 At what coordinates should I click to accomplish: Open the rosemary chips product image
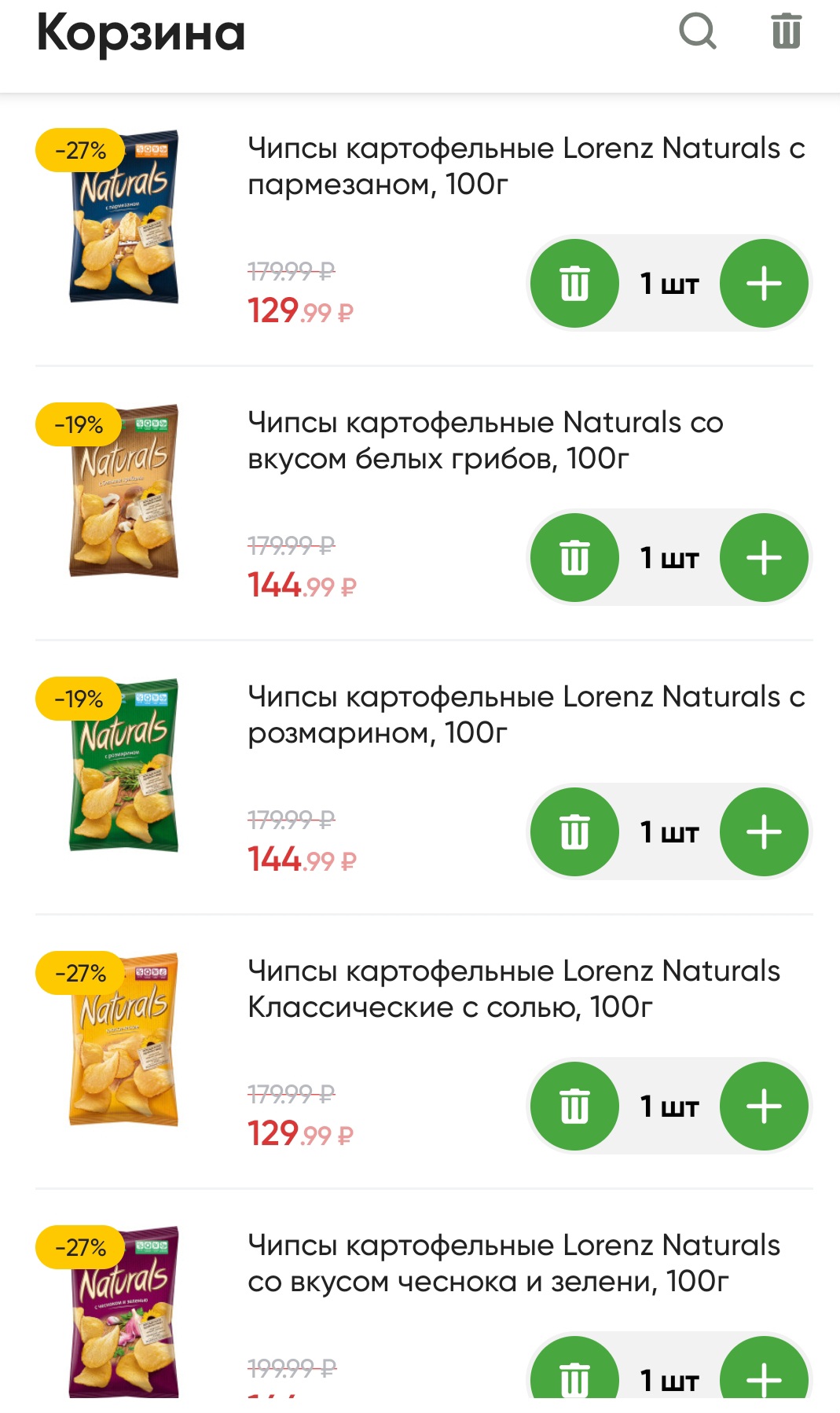124,765
